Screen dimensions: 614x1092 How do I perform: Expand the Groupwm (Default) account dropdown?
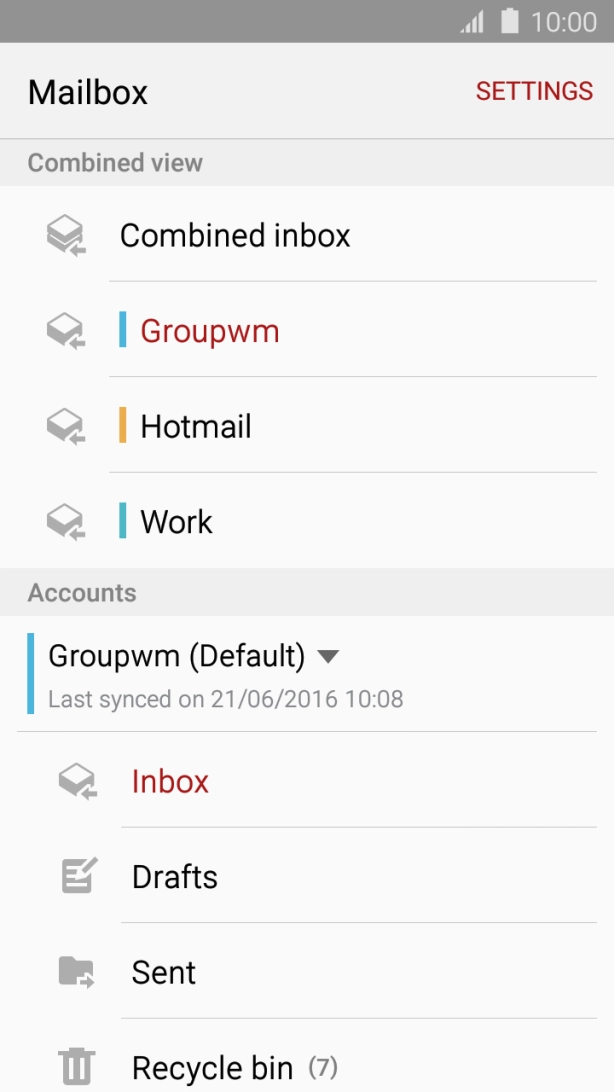click(328, 657)
